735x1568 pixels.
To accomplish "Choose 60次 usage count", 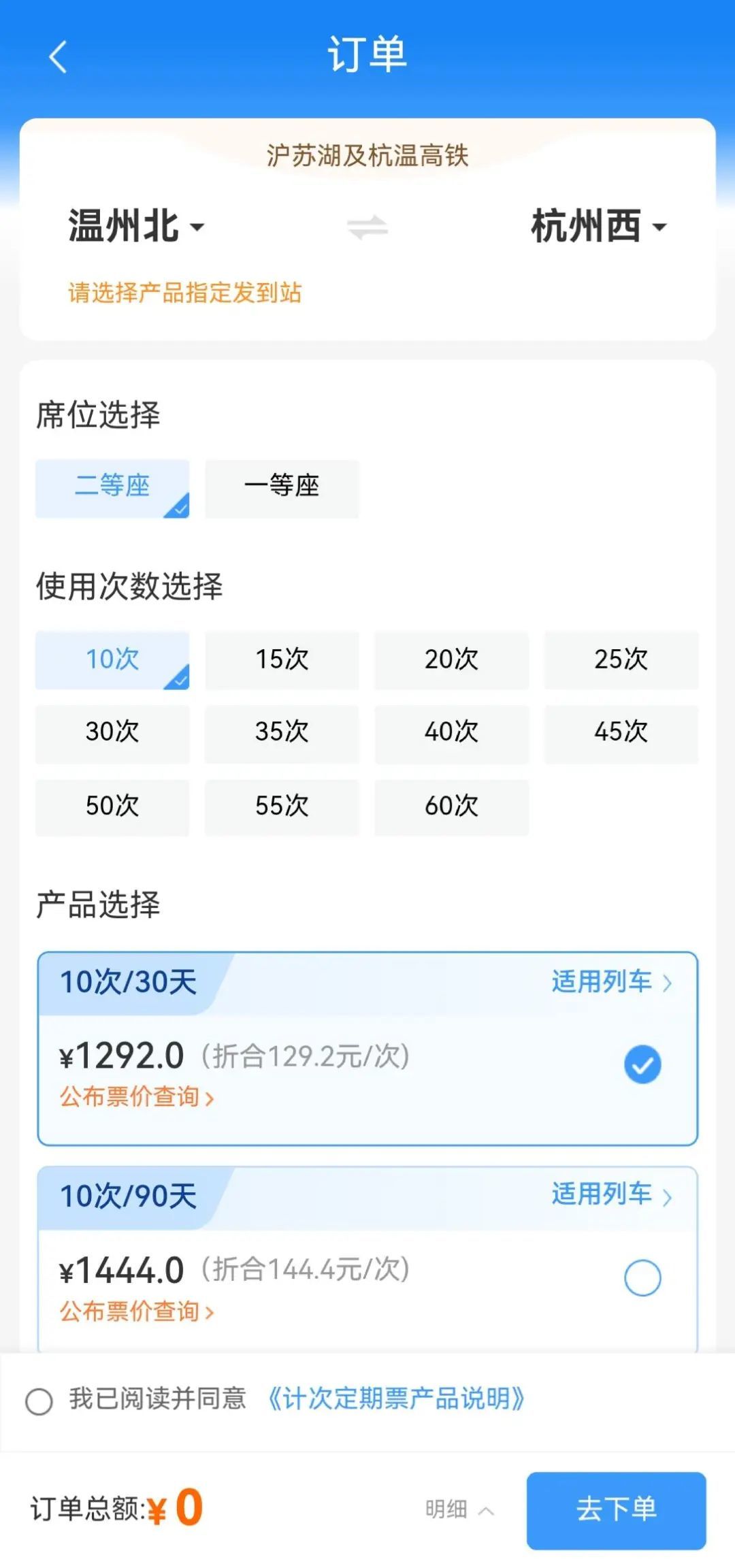I will [x=451, y=807].
